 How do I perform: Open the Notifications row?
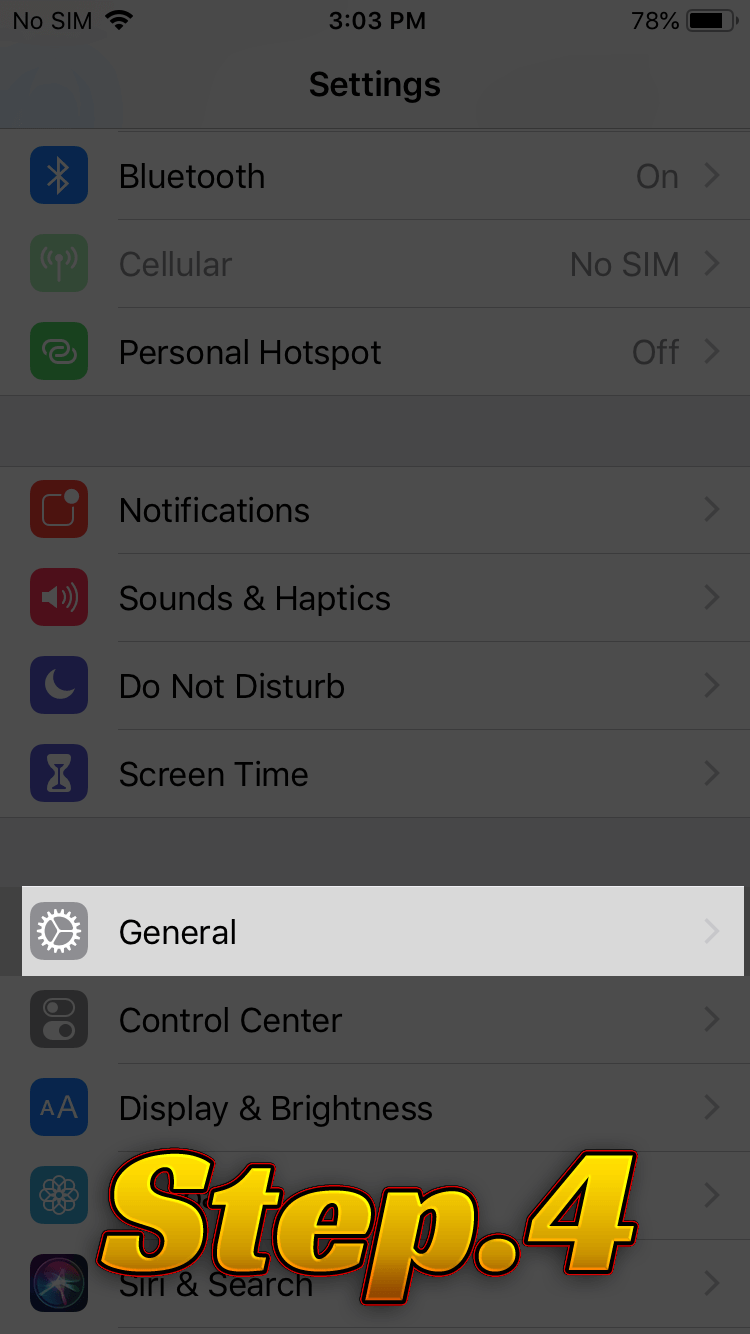pos(375,510)
